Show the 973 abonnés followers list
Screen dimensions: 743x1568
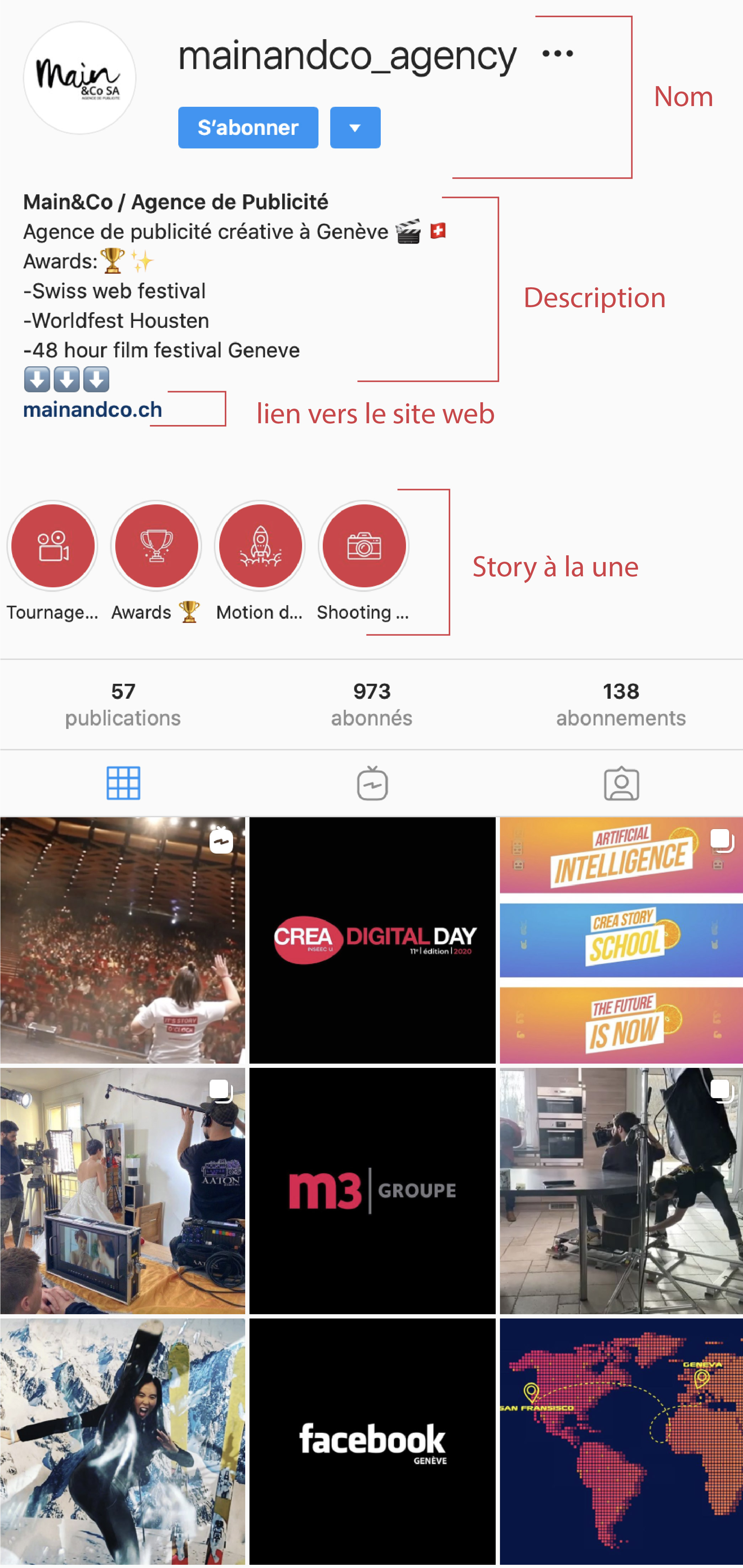pyautogui.click(x=371, y=704)
